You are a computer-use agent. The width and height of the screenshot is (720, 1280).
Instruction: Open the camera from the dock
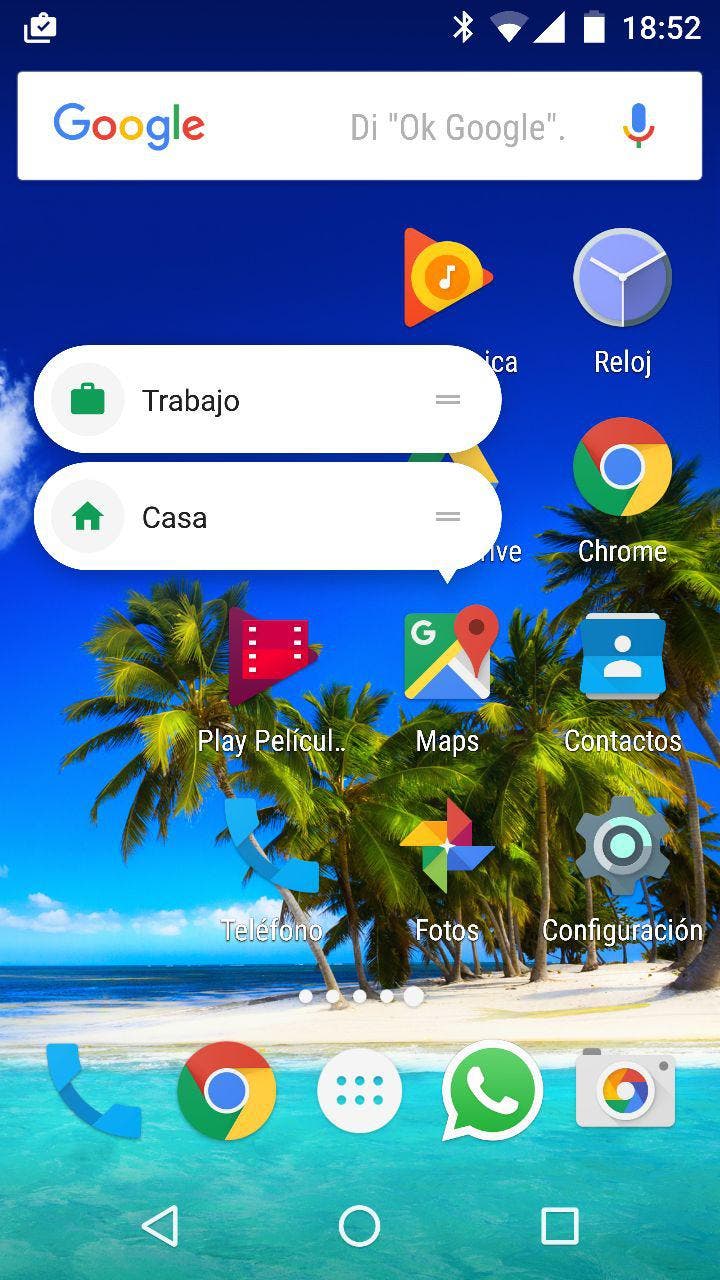coord(625,1090)
